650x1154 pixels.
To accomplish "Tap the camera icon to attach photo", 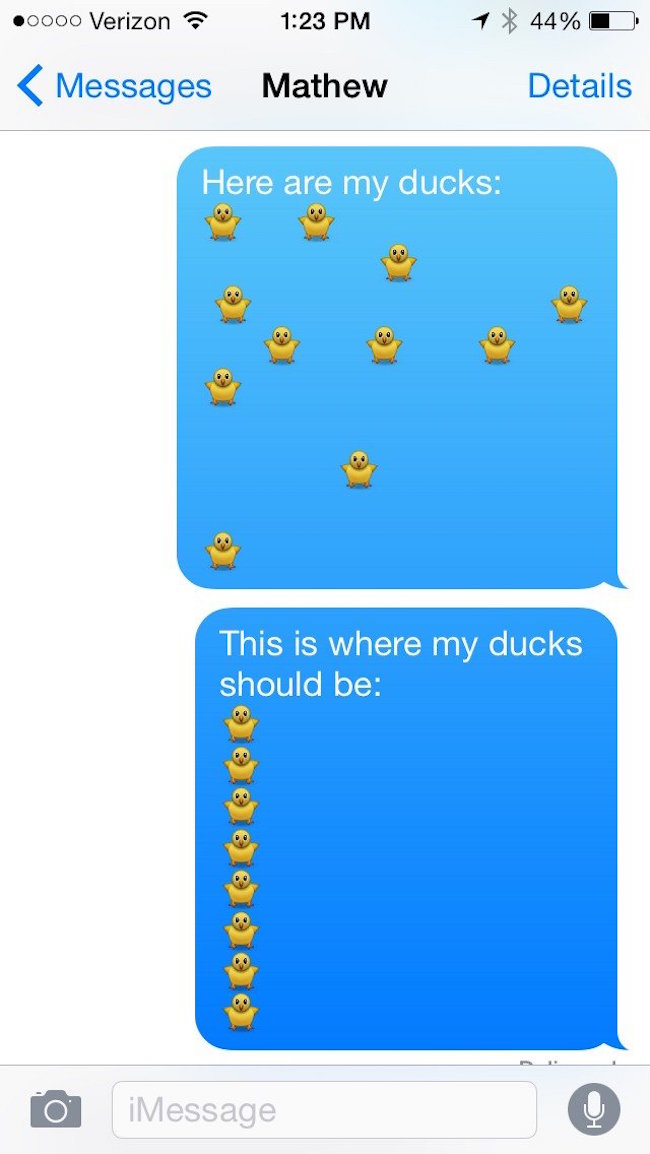I will pos(55,1108).
